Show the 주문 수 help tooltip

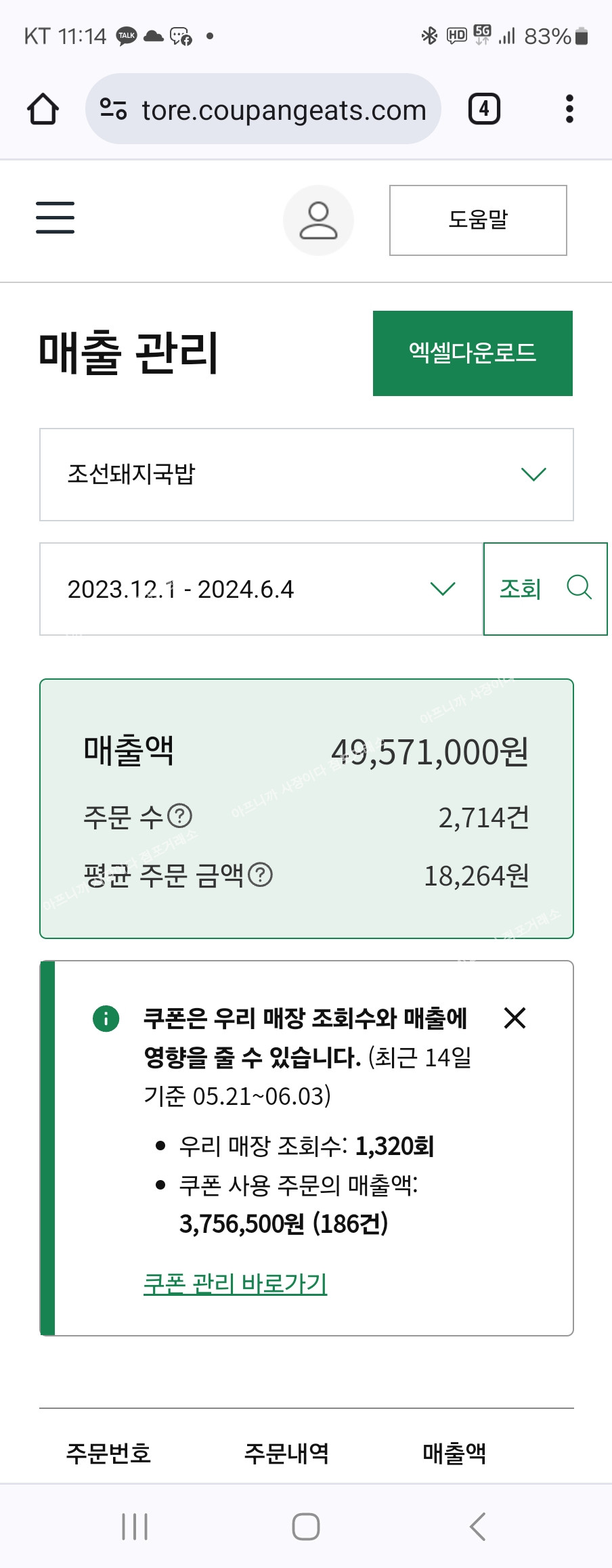[x=180, y=816]
